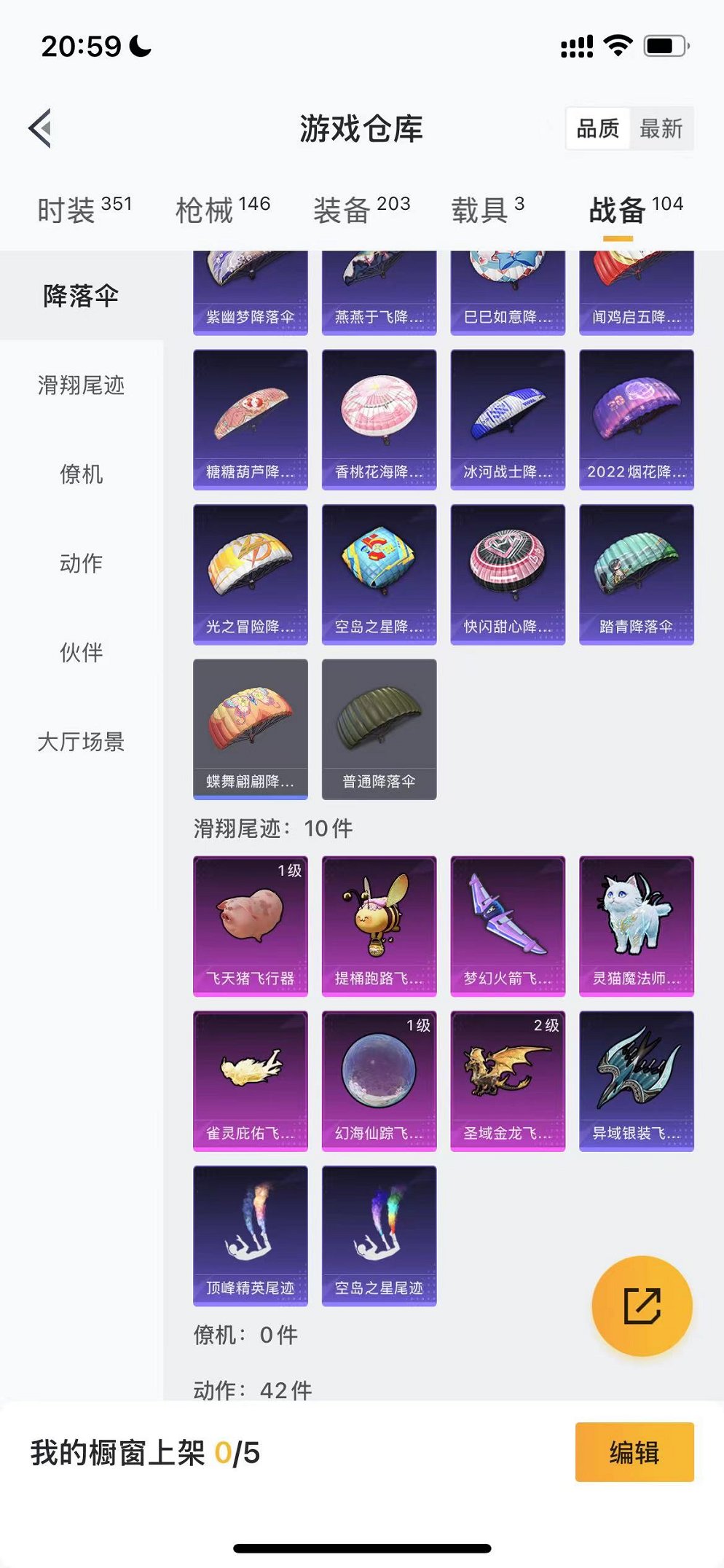Open the 空岛之星尾迹 item
The height and width of the screenshot is (1568, 724).
pos(379,1235)
